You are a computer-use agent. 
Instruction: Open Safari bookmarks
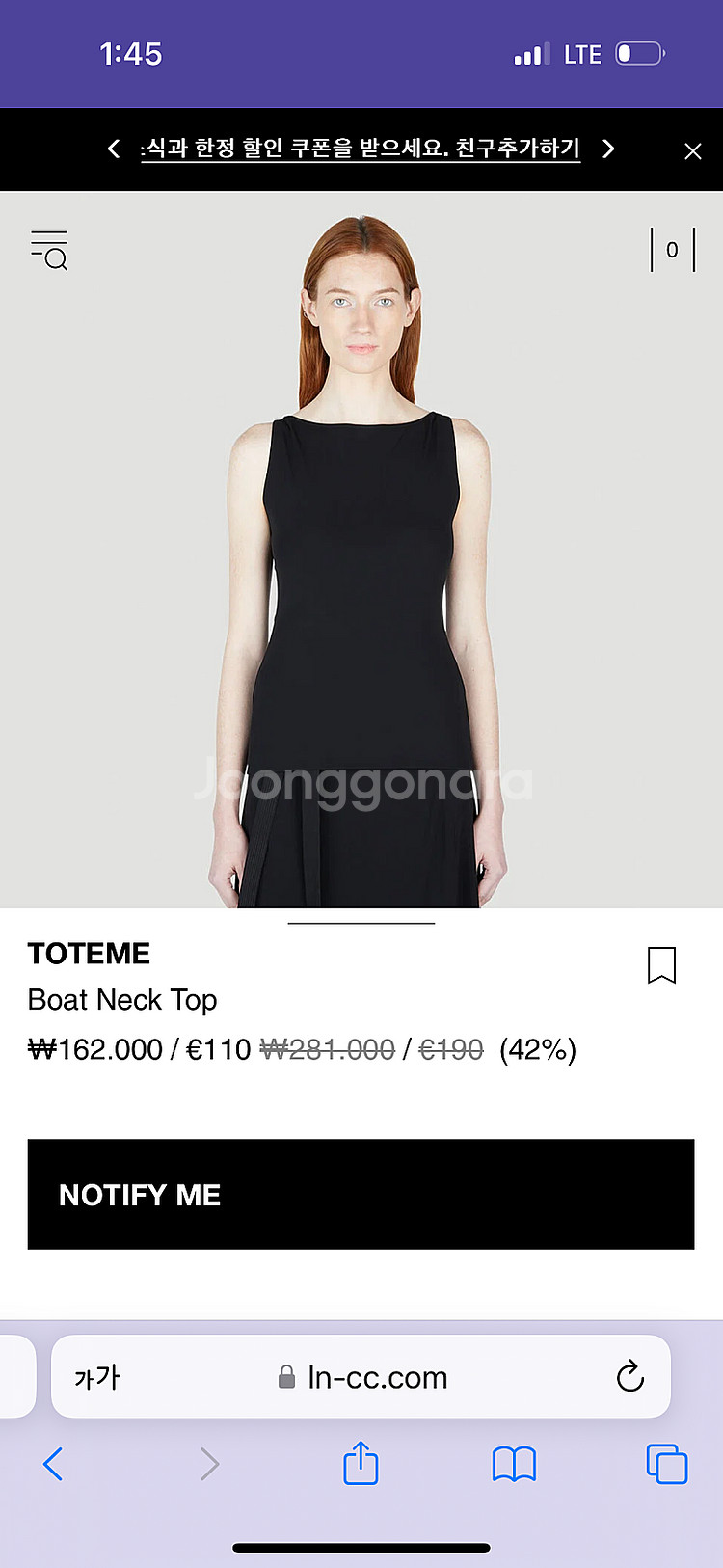(514, 1464)
